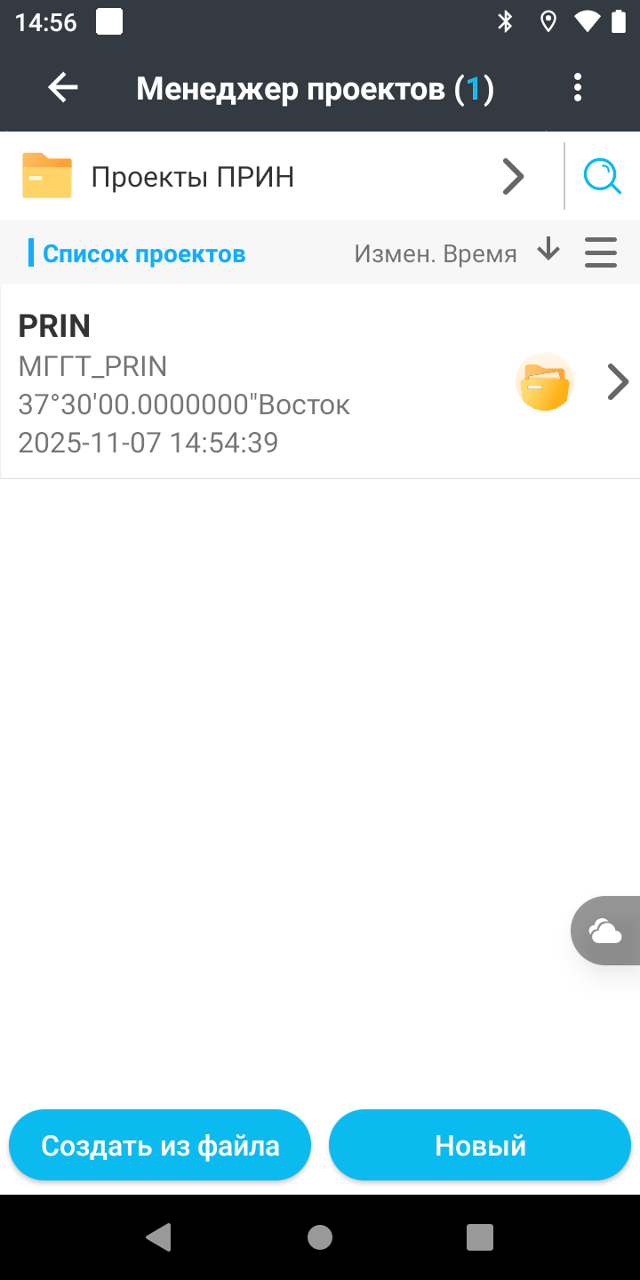The height and width of the screenshot is (1280, 640).
Task: Open the floating cloud button
Action: coord(605,931)
